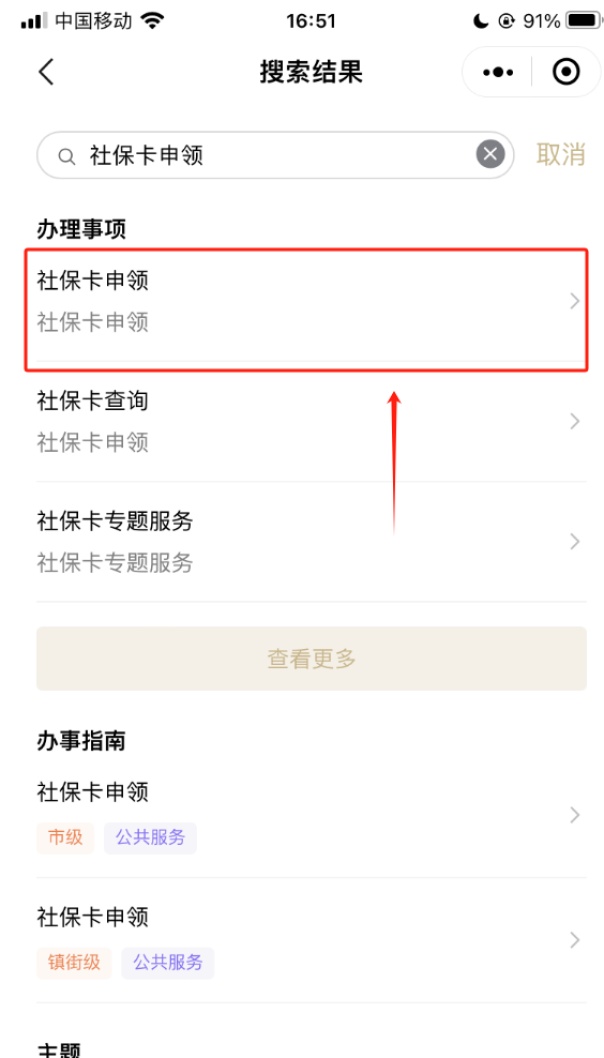Close the mini program with the circle icon
This screenshot has height=1058, width=604.
(x=566, y=72)
